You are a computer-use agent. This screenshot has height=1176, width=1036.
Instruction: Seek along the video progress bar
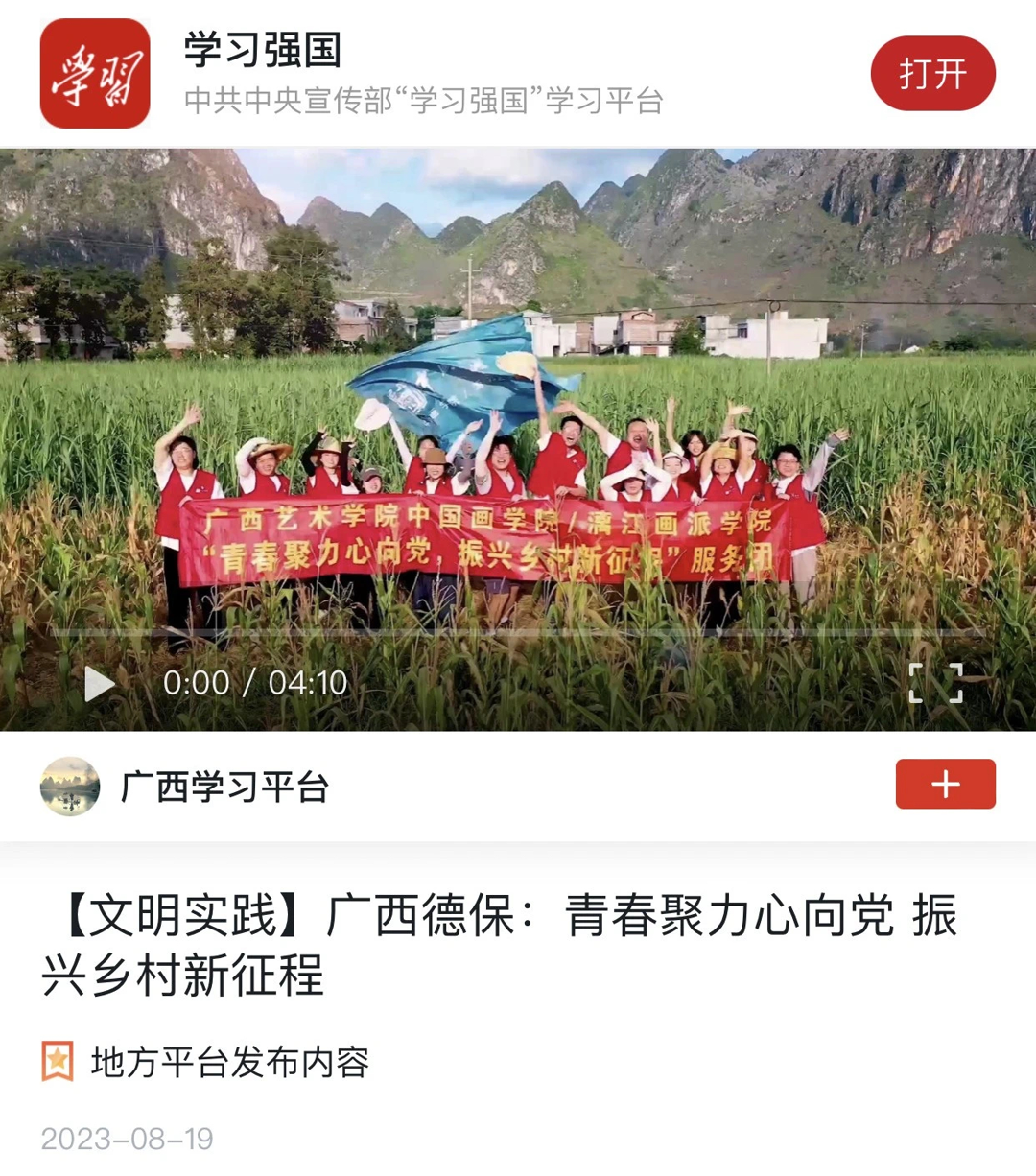(x=518, y=632)
